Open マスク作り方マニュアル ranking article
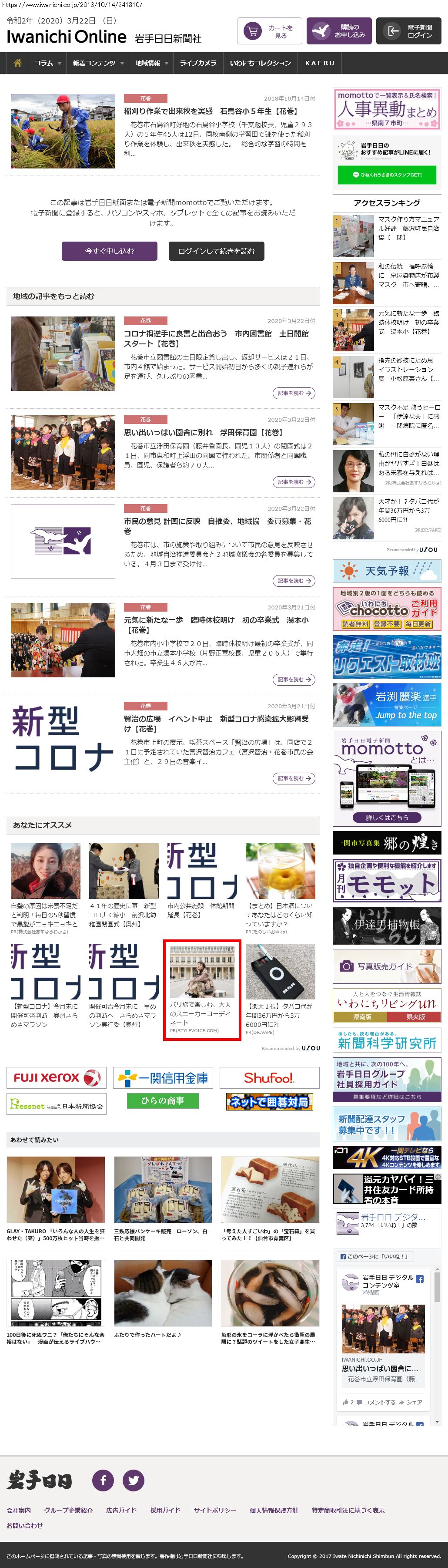448x1568 pixels. (x=408, y=228)
